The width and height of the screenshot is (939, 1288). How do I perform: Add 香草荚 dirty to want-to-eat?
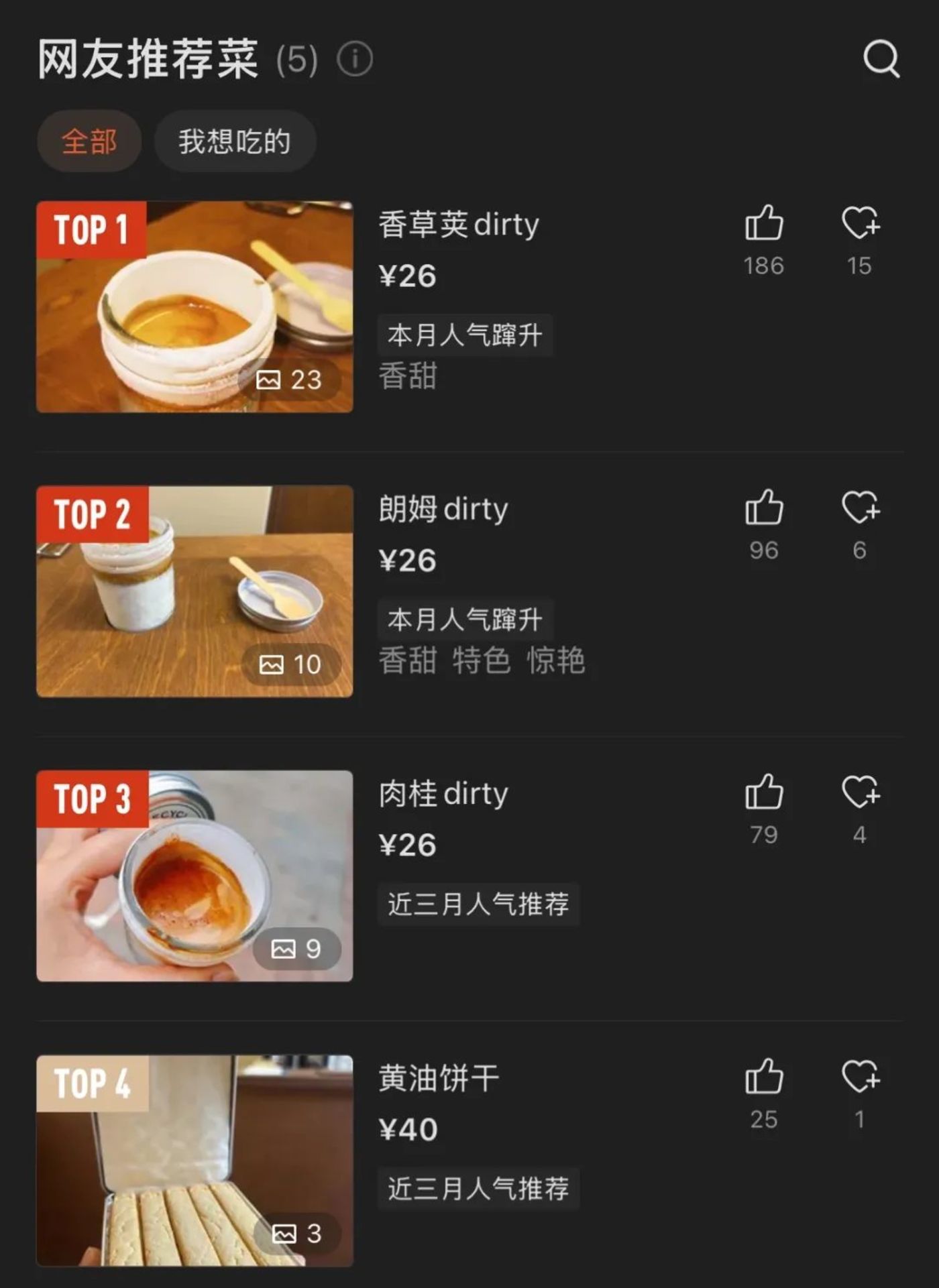(860, 223)
